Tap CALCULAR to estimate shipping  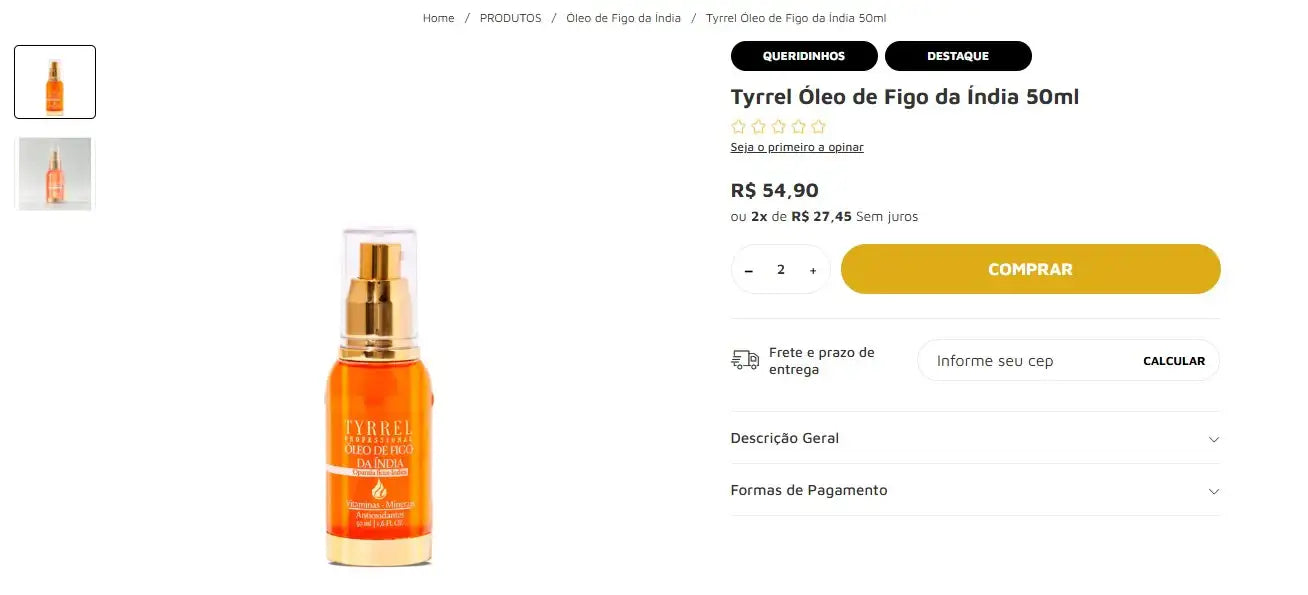1173,361
